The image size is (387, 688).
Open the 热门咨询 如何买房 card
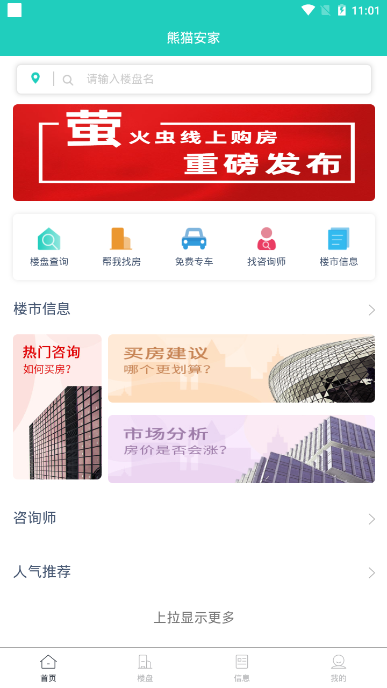[57, 407]
